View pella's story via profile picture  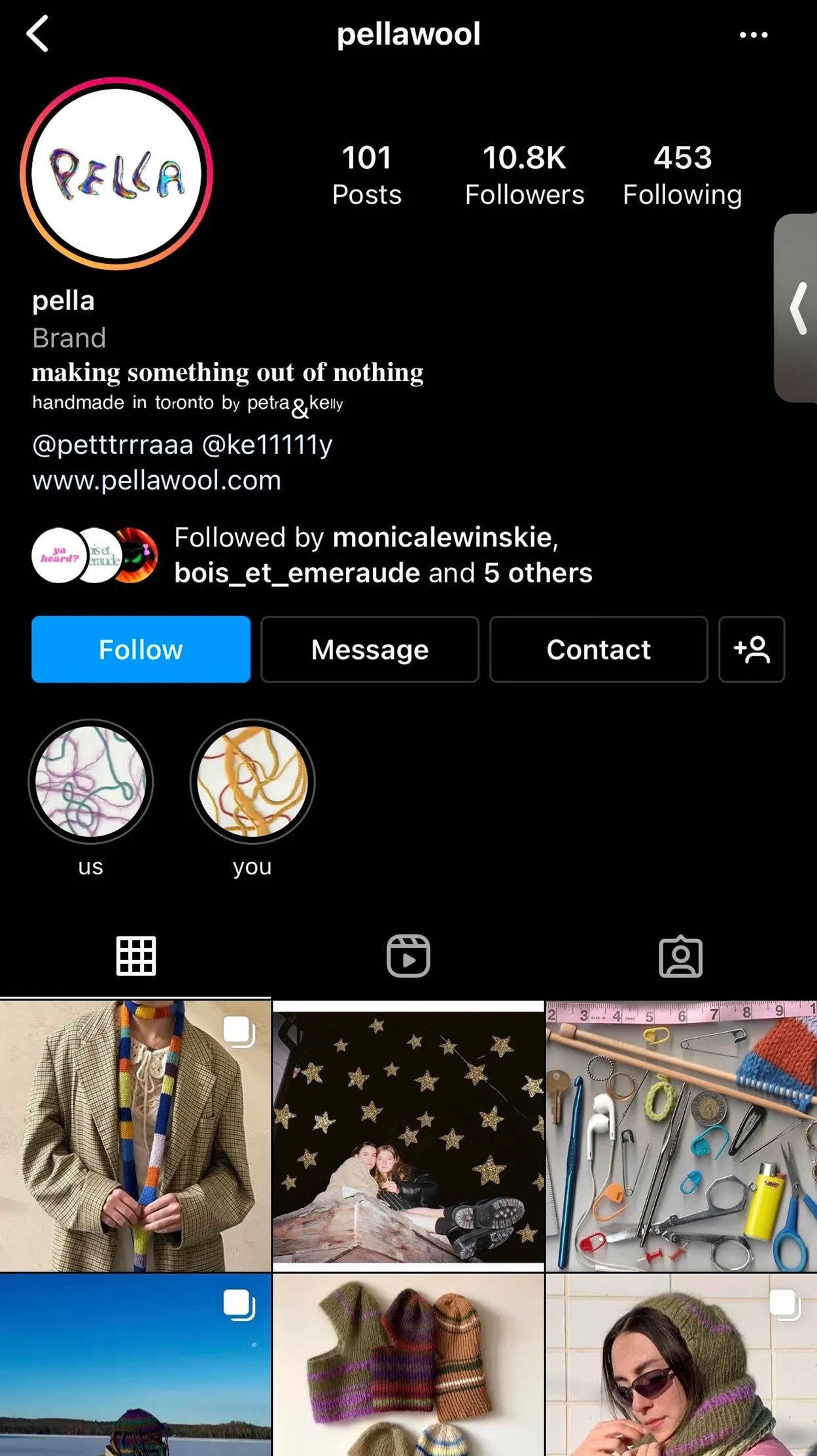(x=116, y=174)
